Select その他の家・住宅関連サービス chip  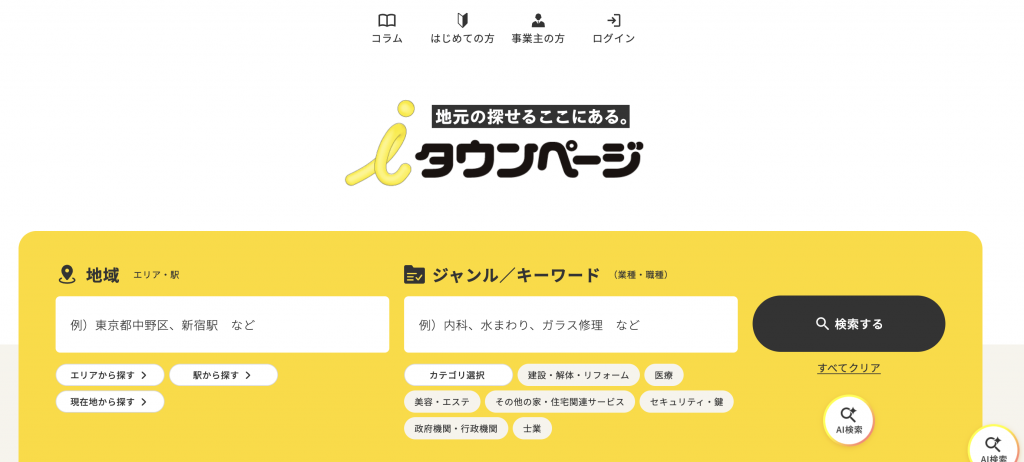point(559,402)
